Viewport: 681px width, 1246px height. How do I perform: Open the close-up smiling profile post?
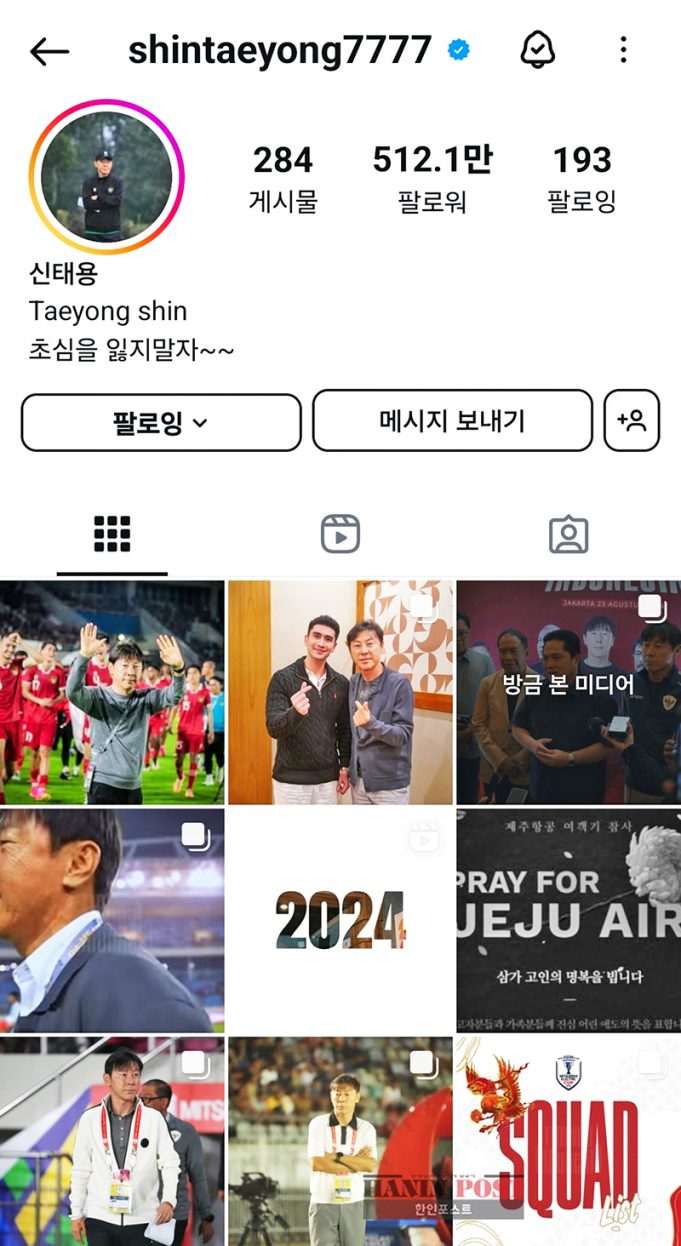(112, 920)
